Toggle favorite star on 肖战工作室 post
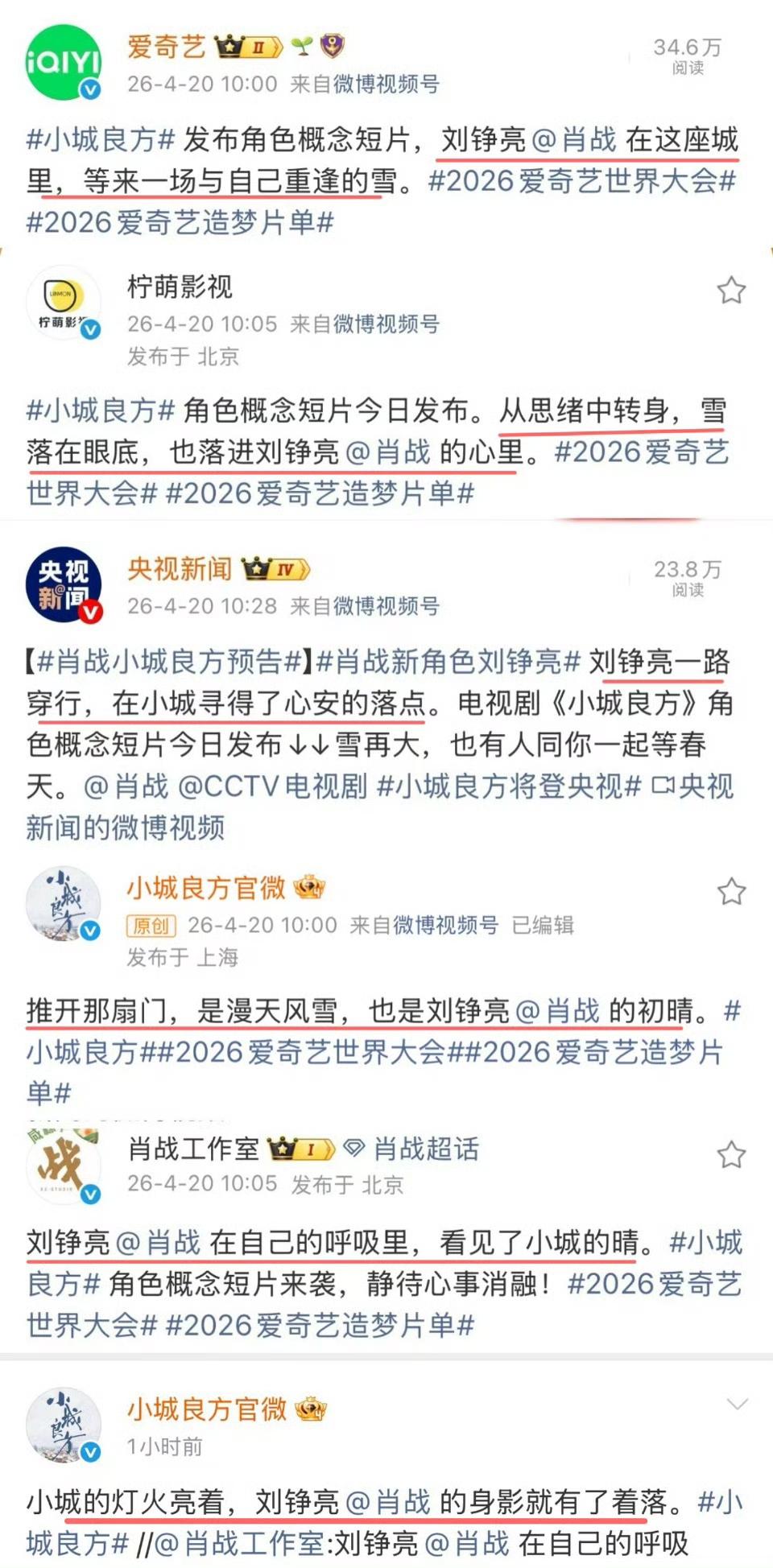This screenshot has width=773, height=1568. coord(731,1153)
